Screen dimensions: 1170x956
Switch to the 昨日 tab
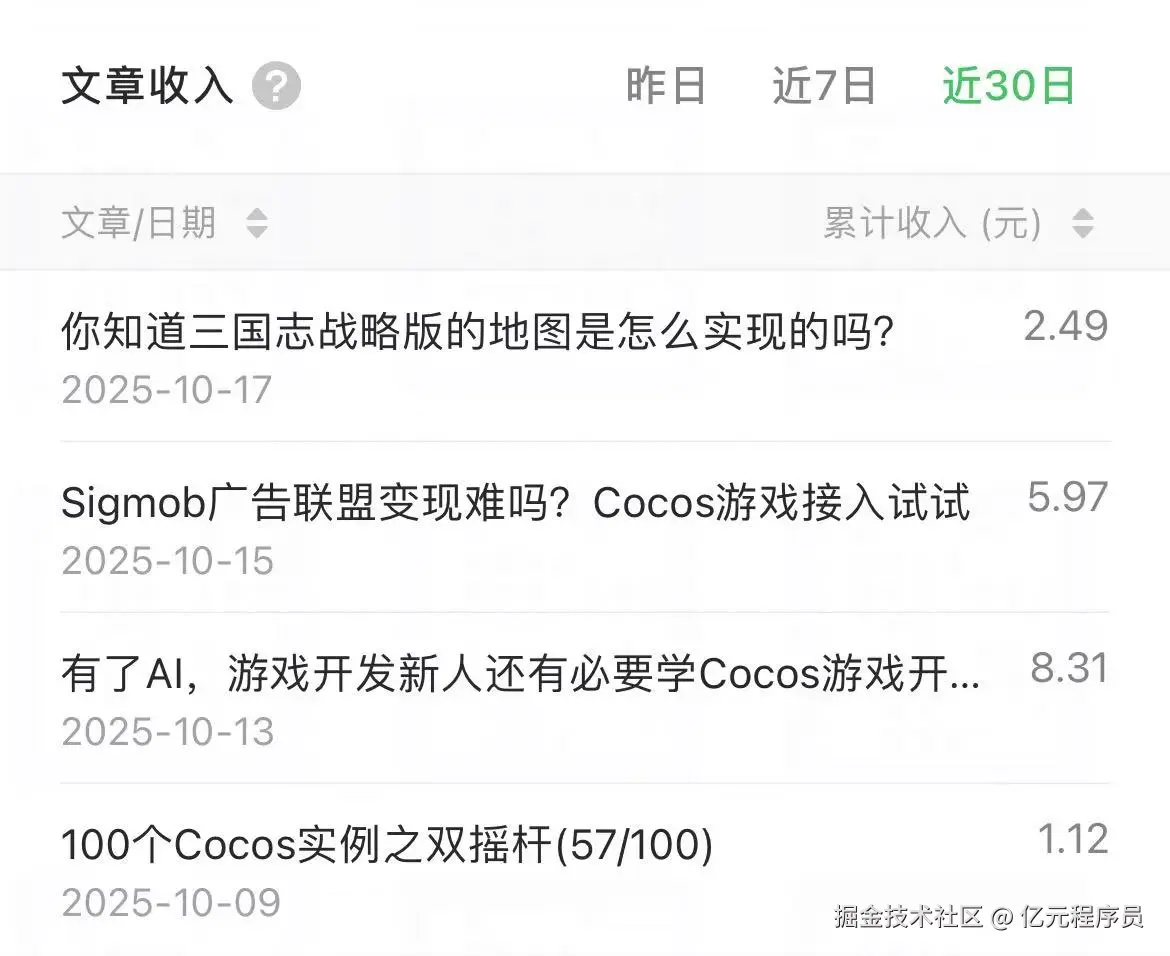pos(666,86)
